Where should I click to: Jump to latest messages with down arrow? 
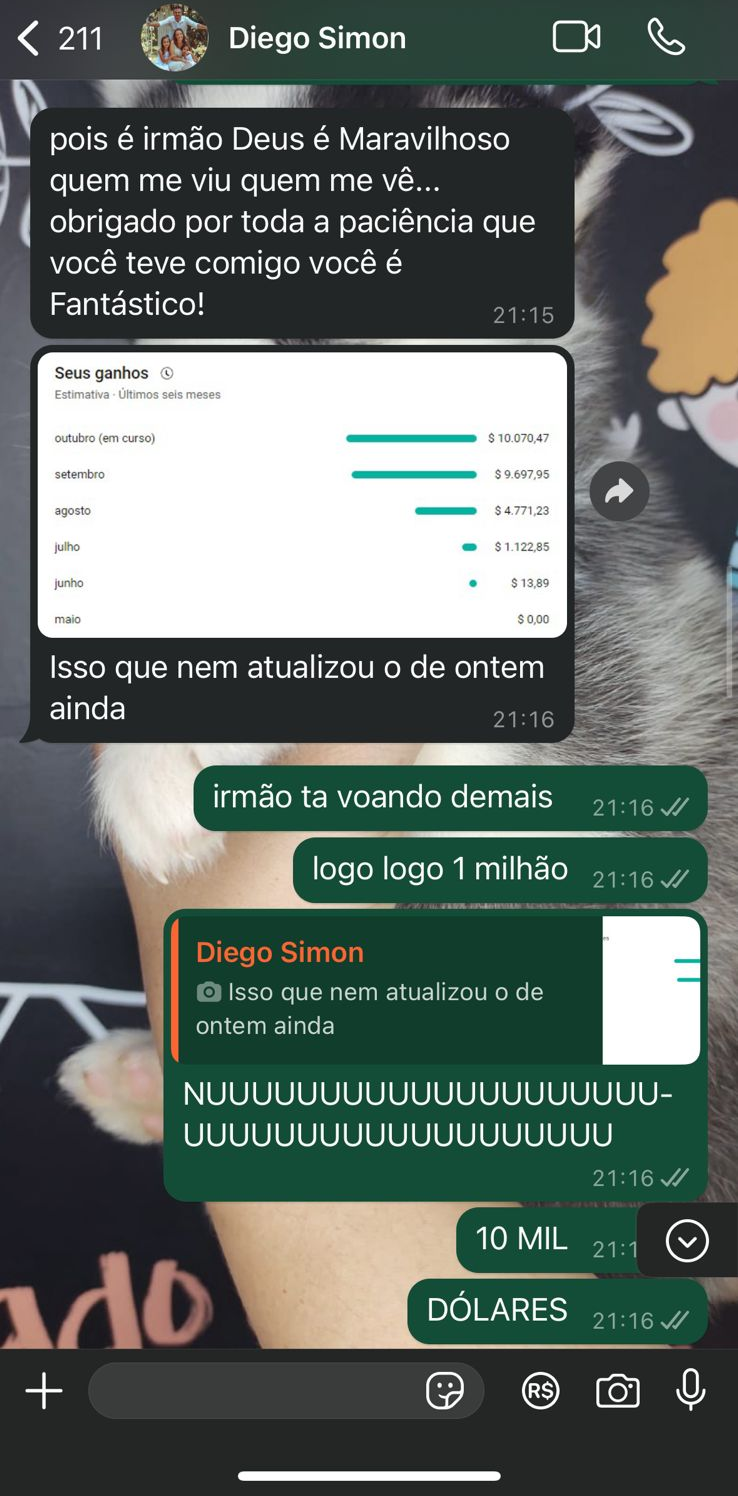(687, 1241)
